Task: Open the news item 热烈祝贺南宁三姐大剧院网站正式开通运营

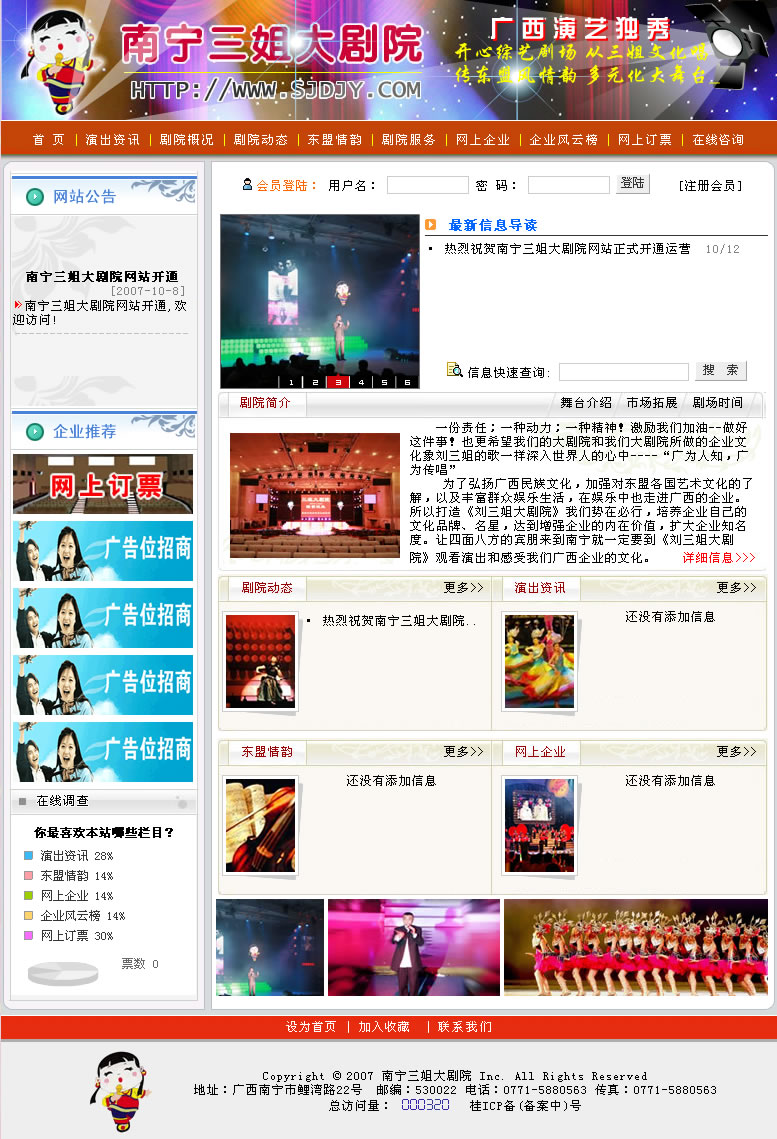Action: tap(567, 249)
